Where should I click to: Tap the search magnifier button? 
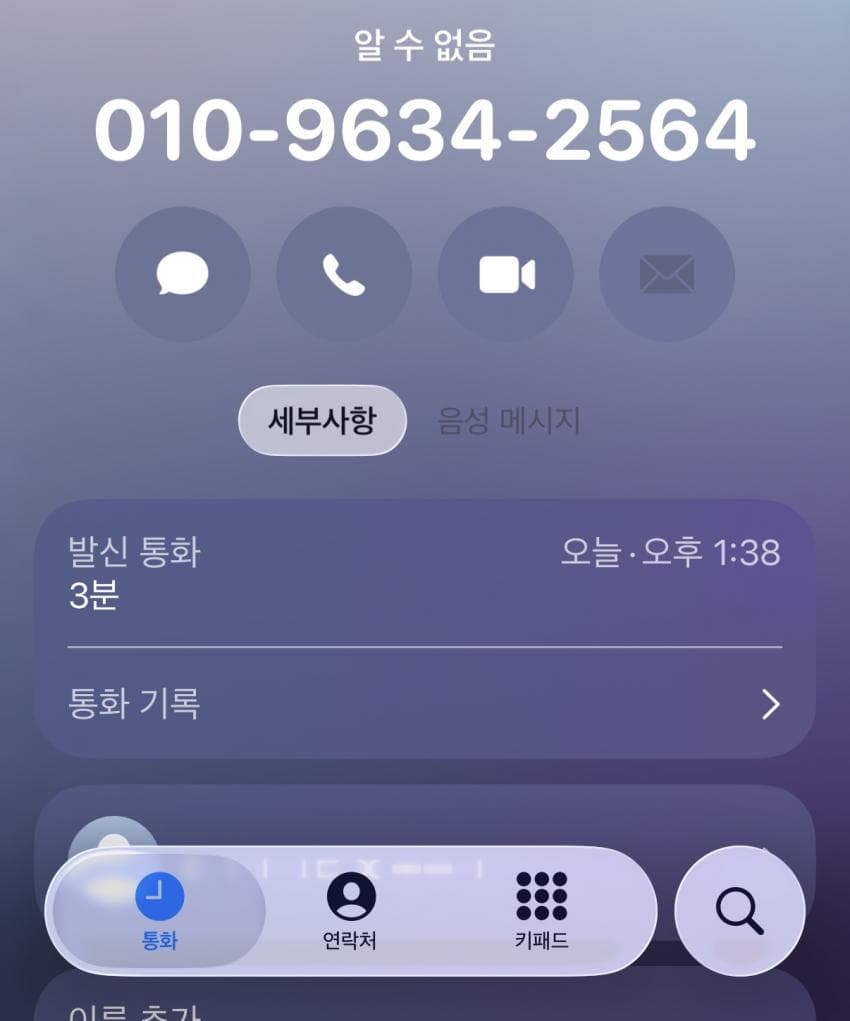point(740,910)
